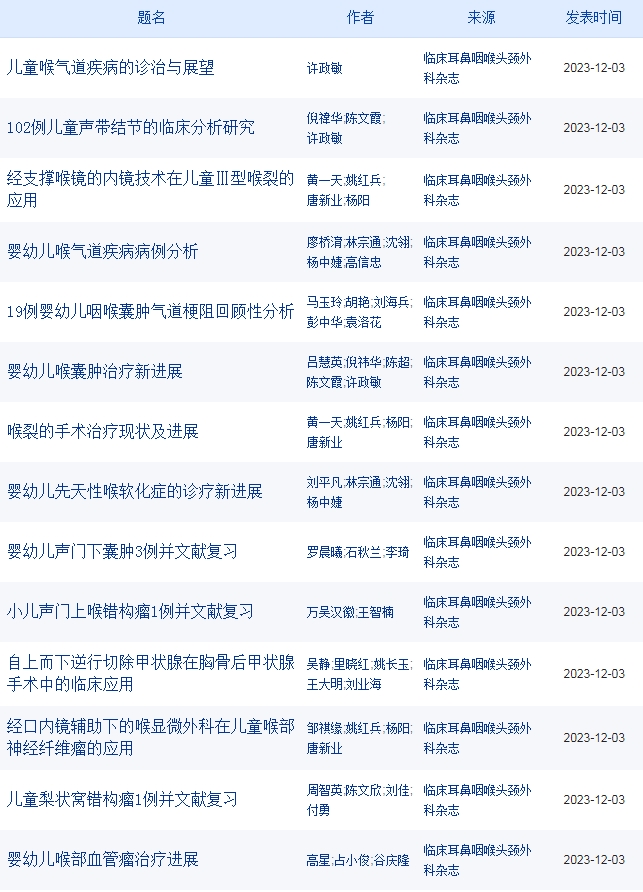Open 婴幼儿喉部血管瘤治疗进展

tap(102, 859)
